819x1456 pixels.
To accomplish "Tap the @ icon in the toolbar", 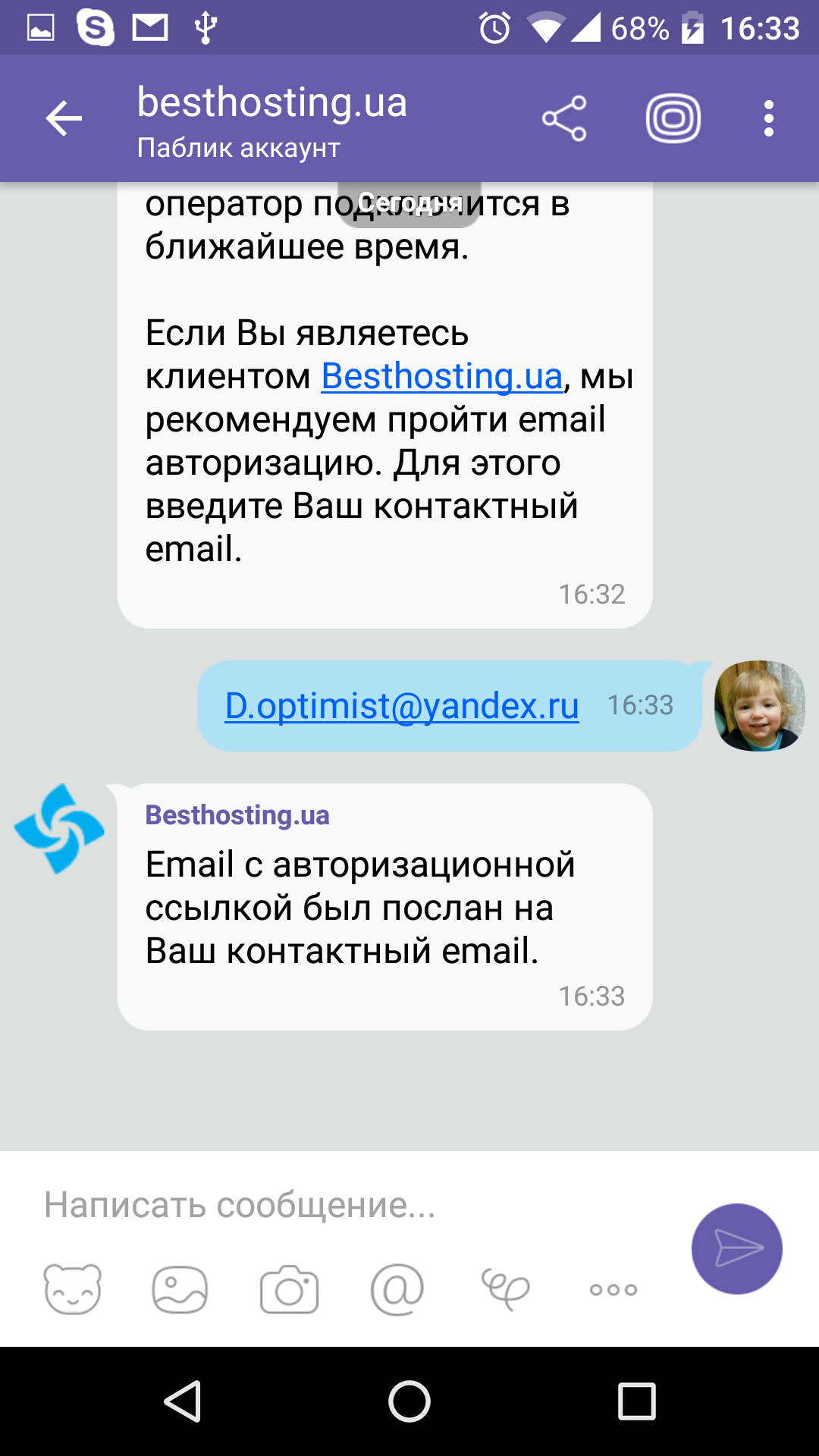I will point(397,1289).
